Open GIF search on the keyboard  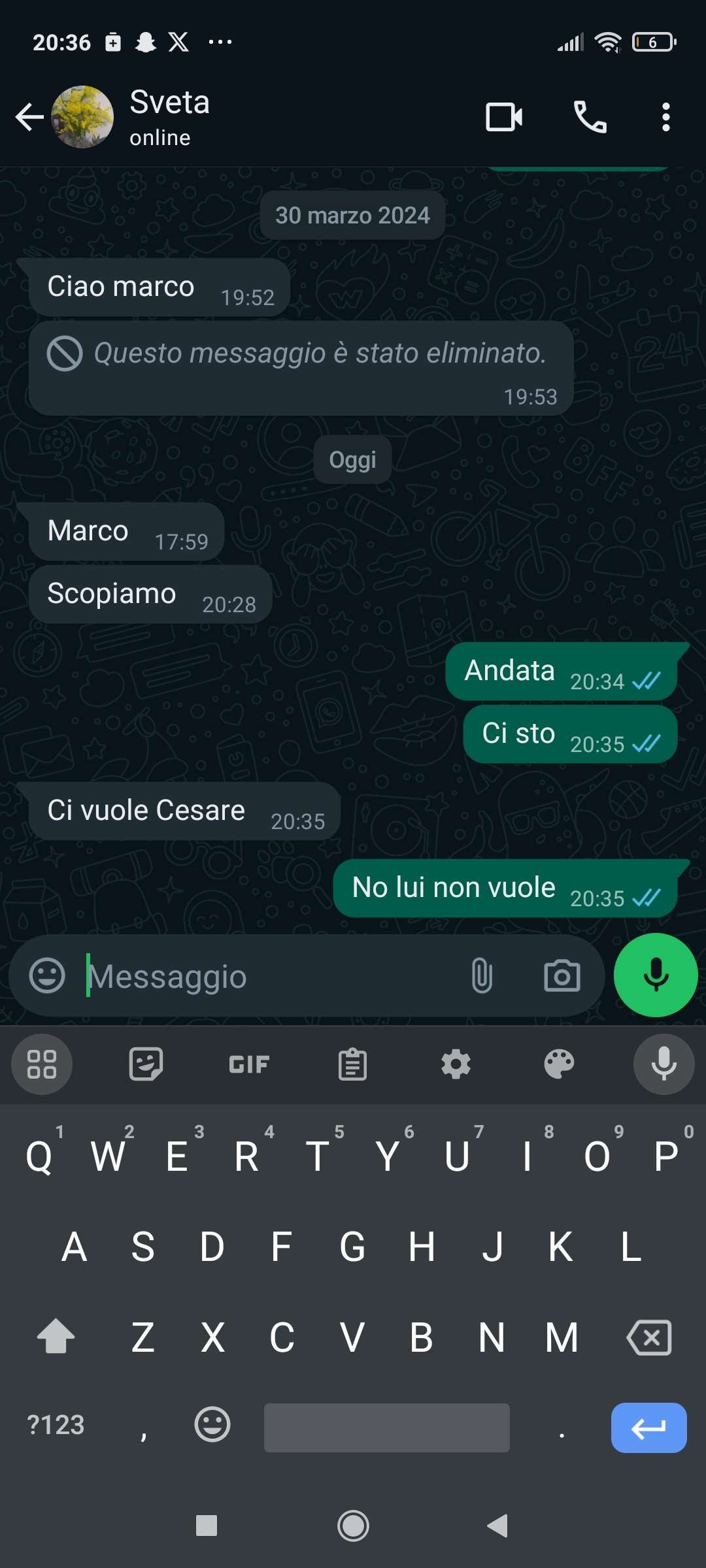click(x=249, y=1064)
